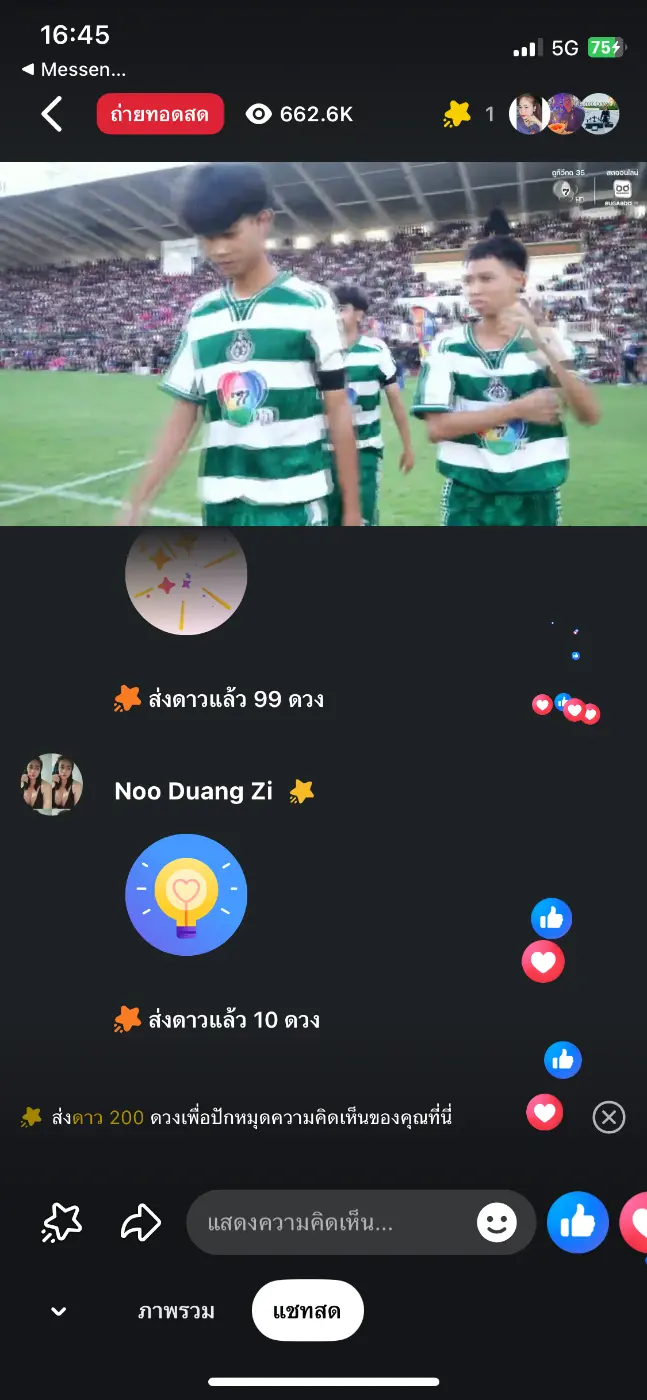Return to Messenger from status bar

click(73, 70)
